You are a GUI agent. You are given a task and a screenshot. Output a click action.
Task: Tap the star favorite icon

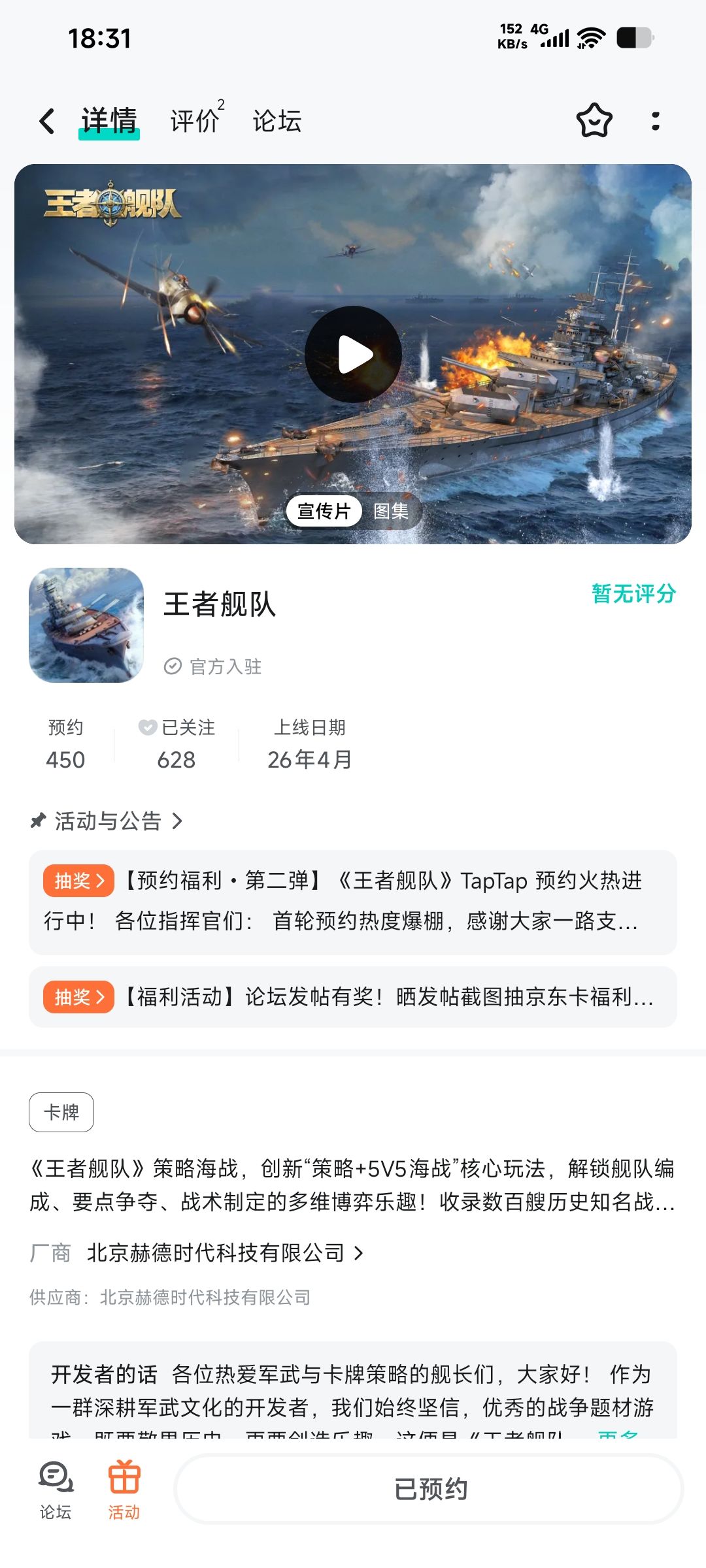click(594, 121)
